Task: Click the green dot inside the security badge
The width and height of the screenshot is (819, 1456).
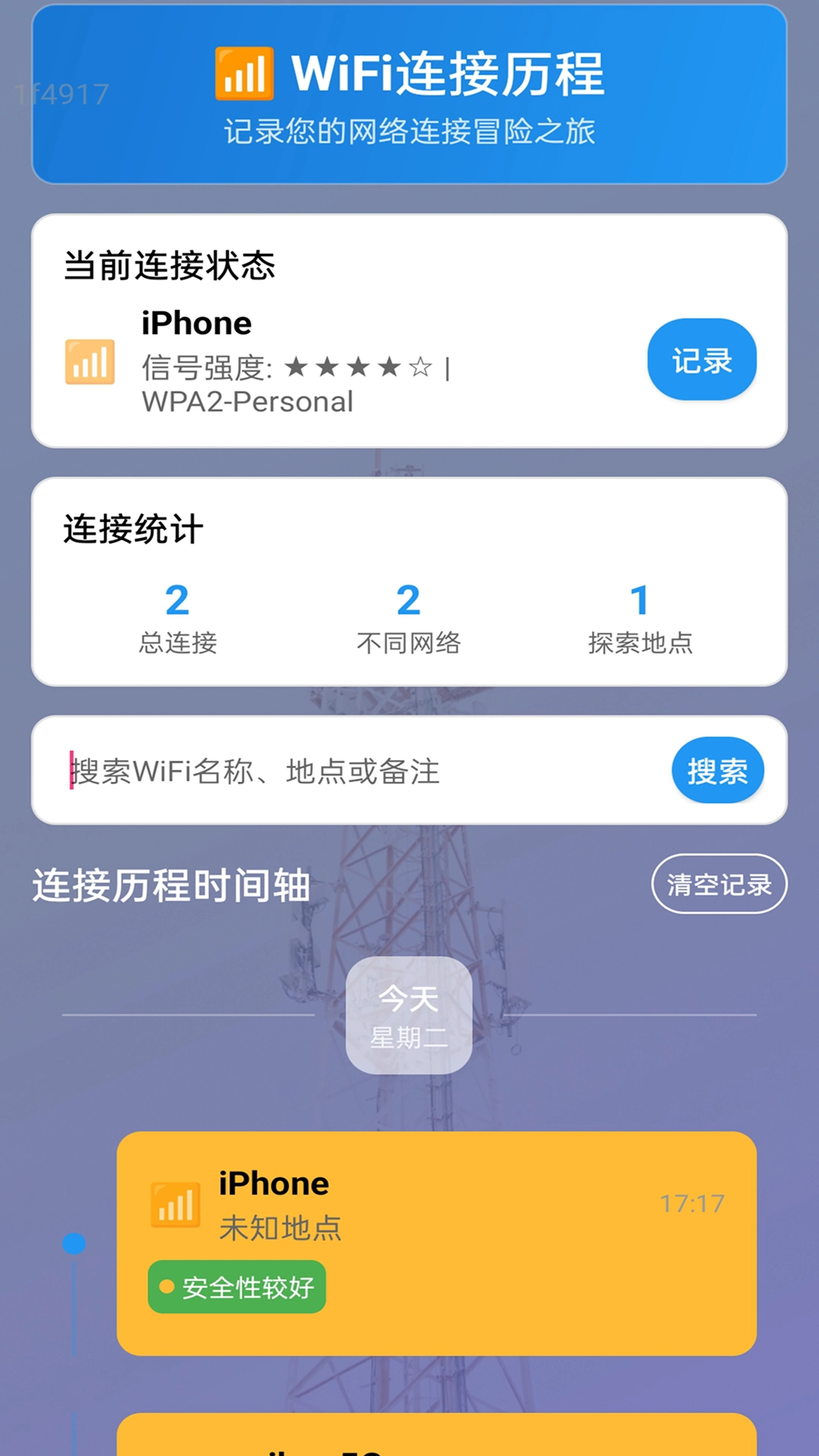Action: tap(166, 1286)
